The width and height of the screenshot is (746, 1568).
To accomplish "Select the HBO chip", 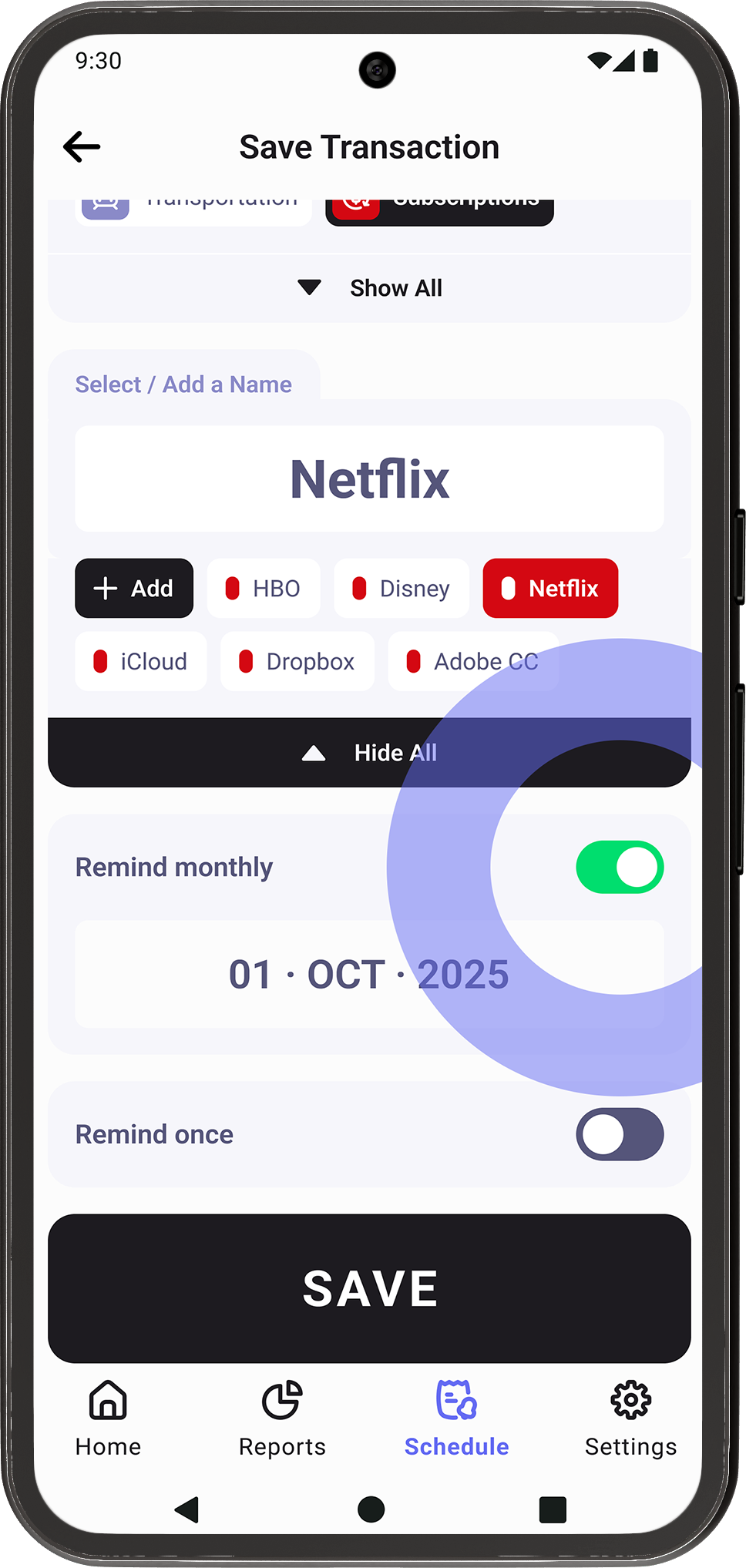I will (x=264, y=588).
